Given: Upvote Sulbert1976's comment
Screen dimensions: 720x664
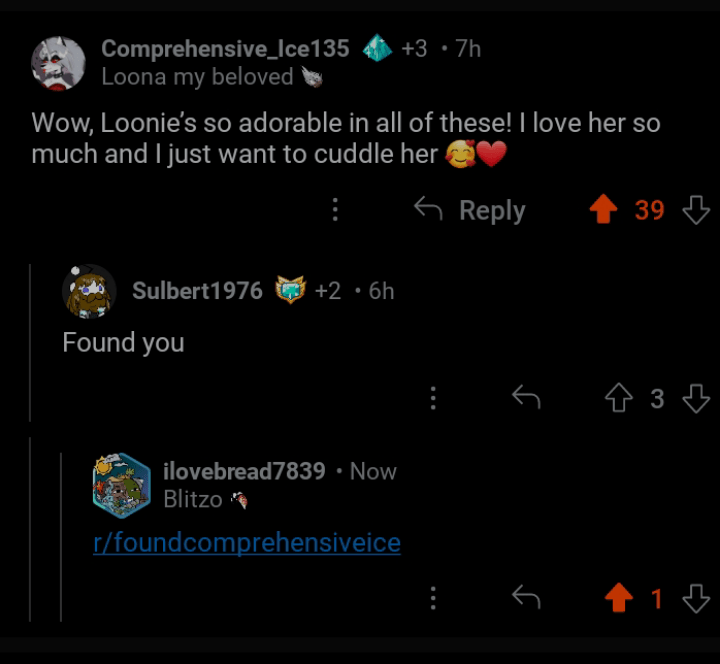Looking at the screenshot, I should (619, 398).
